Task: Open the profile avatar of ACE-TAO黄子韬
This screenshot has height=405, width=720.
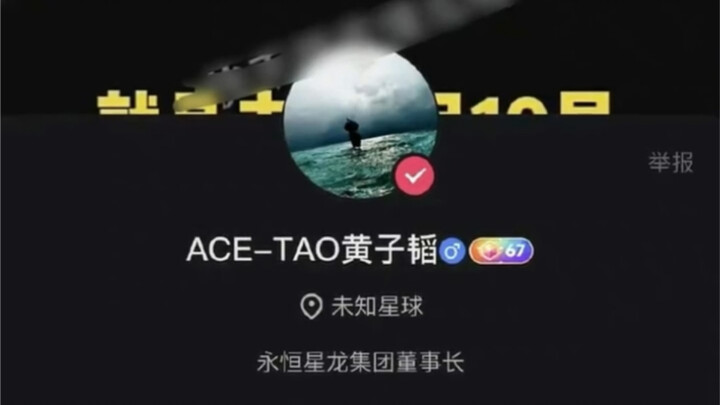Action: click(360, 125)
